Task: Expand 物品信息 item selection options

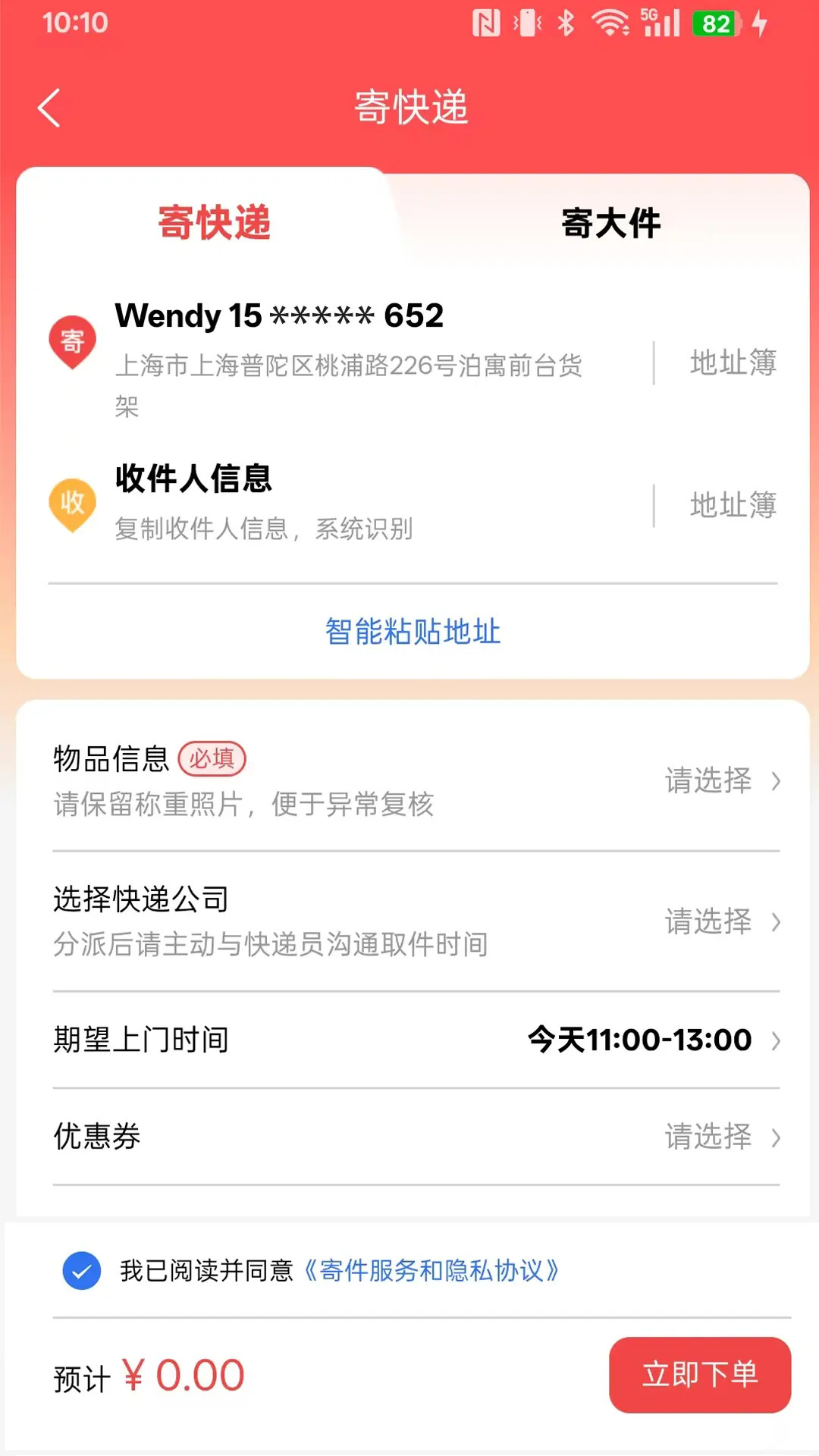Action: pyautogui.click(x=720, y=782)
